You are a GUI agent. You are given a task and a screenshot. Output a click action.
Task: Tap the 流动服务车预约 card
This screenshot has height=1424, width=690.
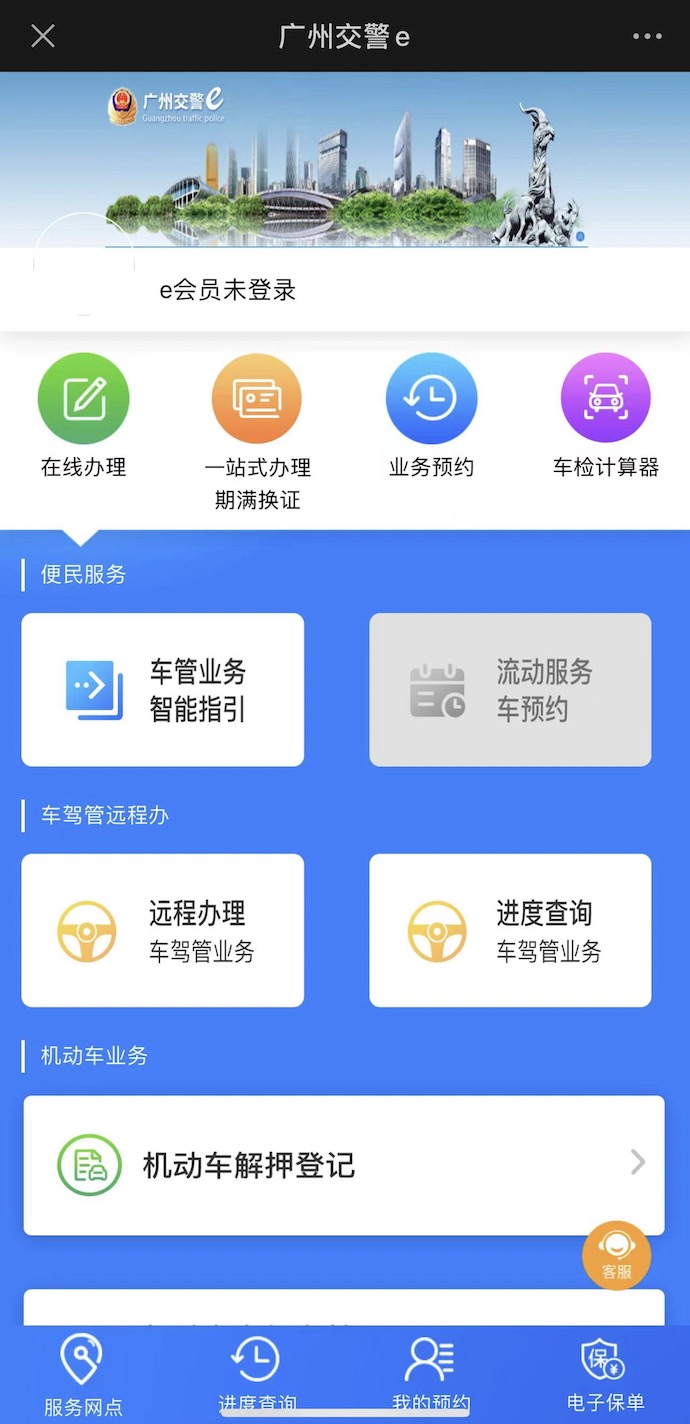tap(510, 690)
